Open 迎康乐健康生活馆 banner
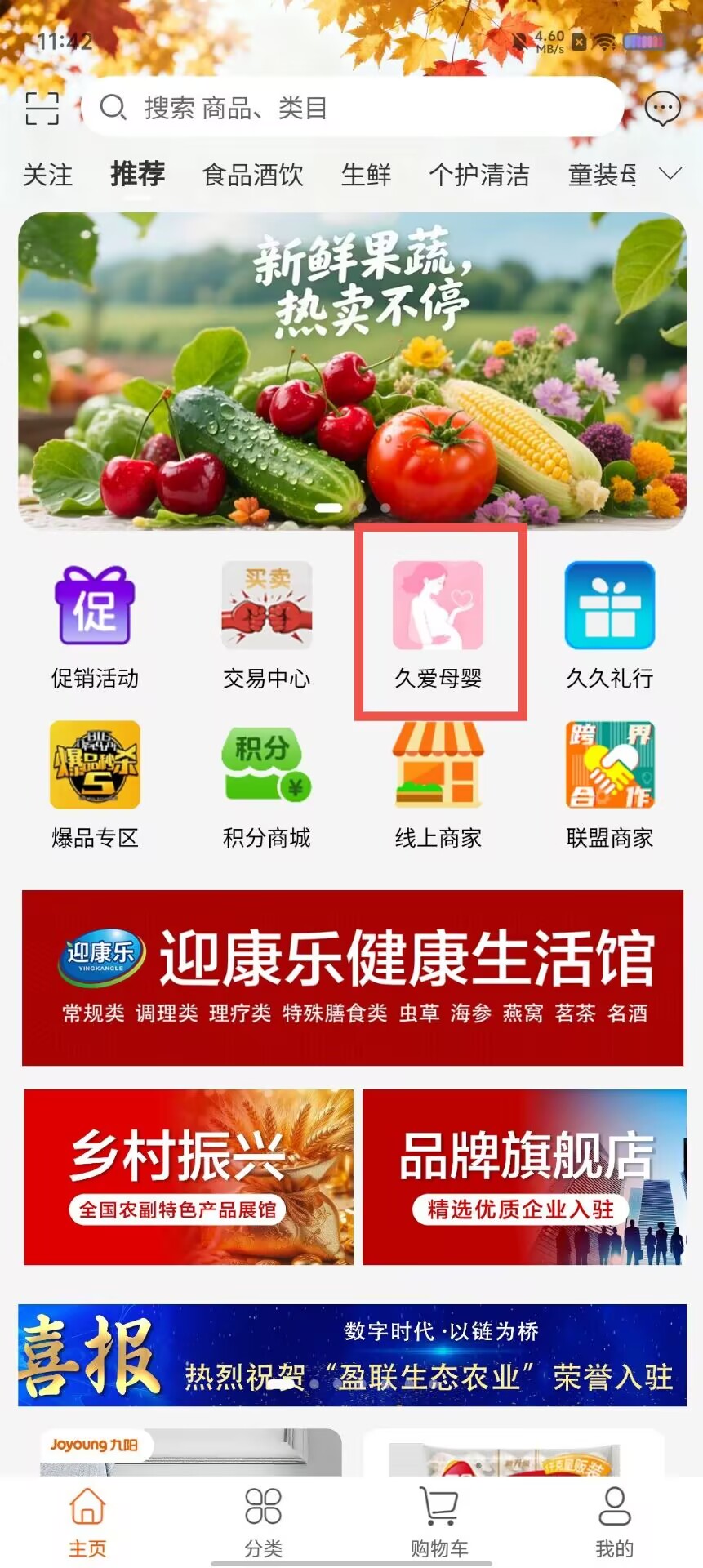This screenshot has height=1568, width=703. 352,978
